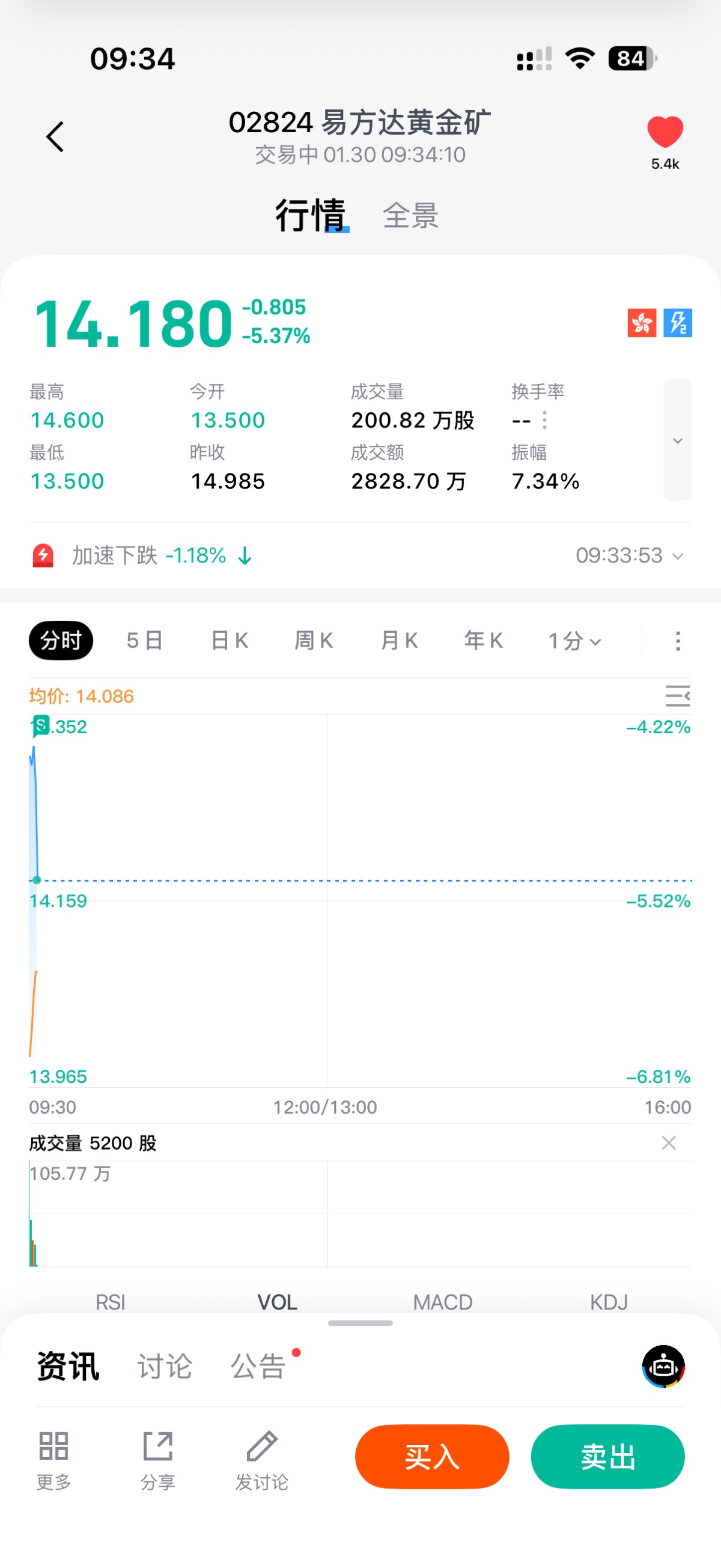Show the 月K chart
721x1568 pixels.
399,640
